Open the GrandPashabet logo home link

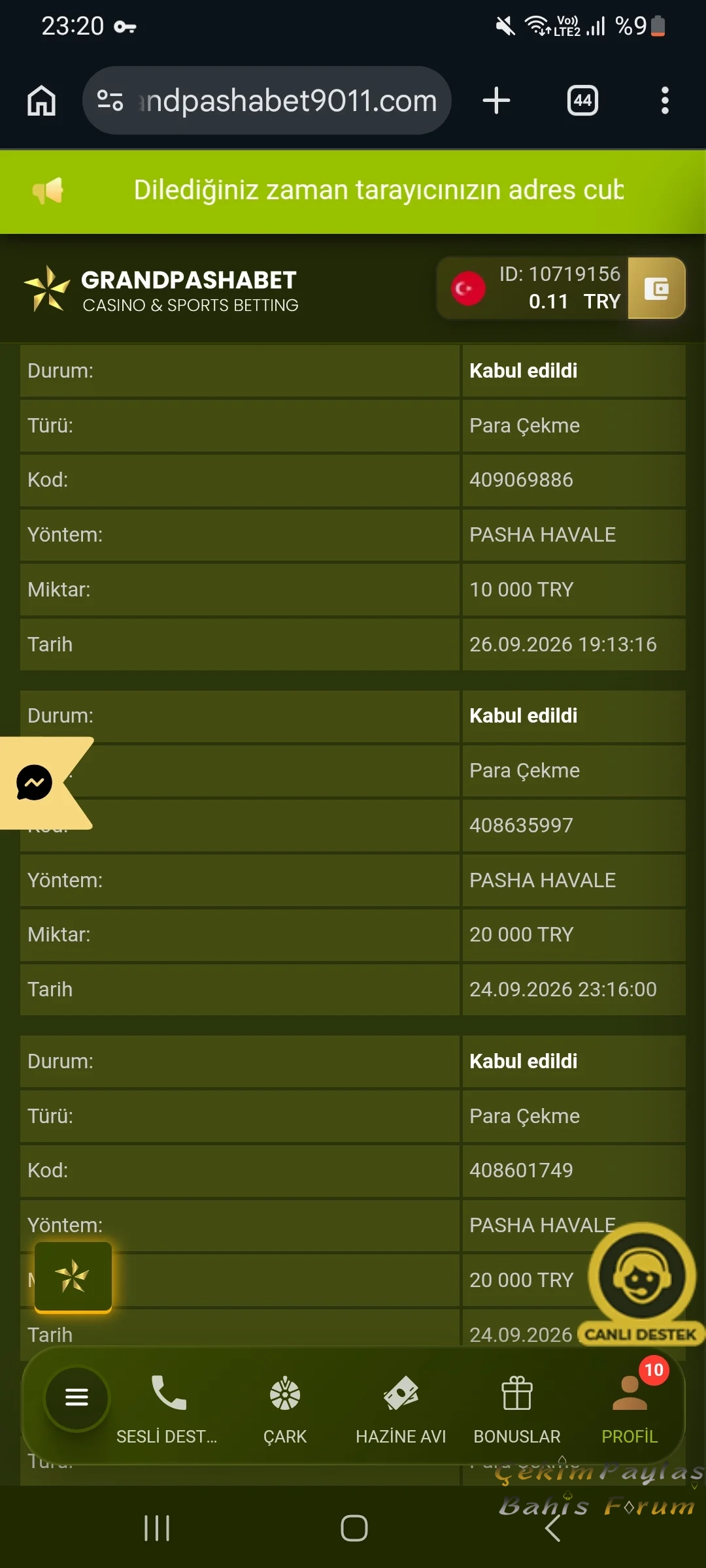[x=161, y=289]
